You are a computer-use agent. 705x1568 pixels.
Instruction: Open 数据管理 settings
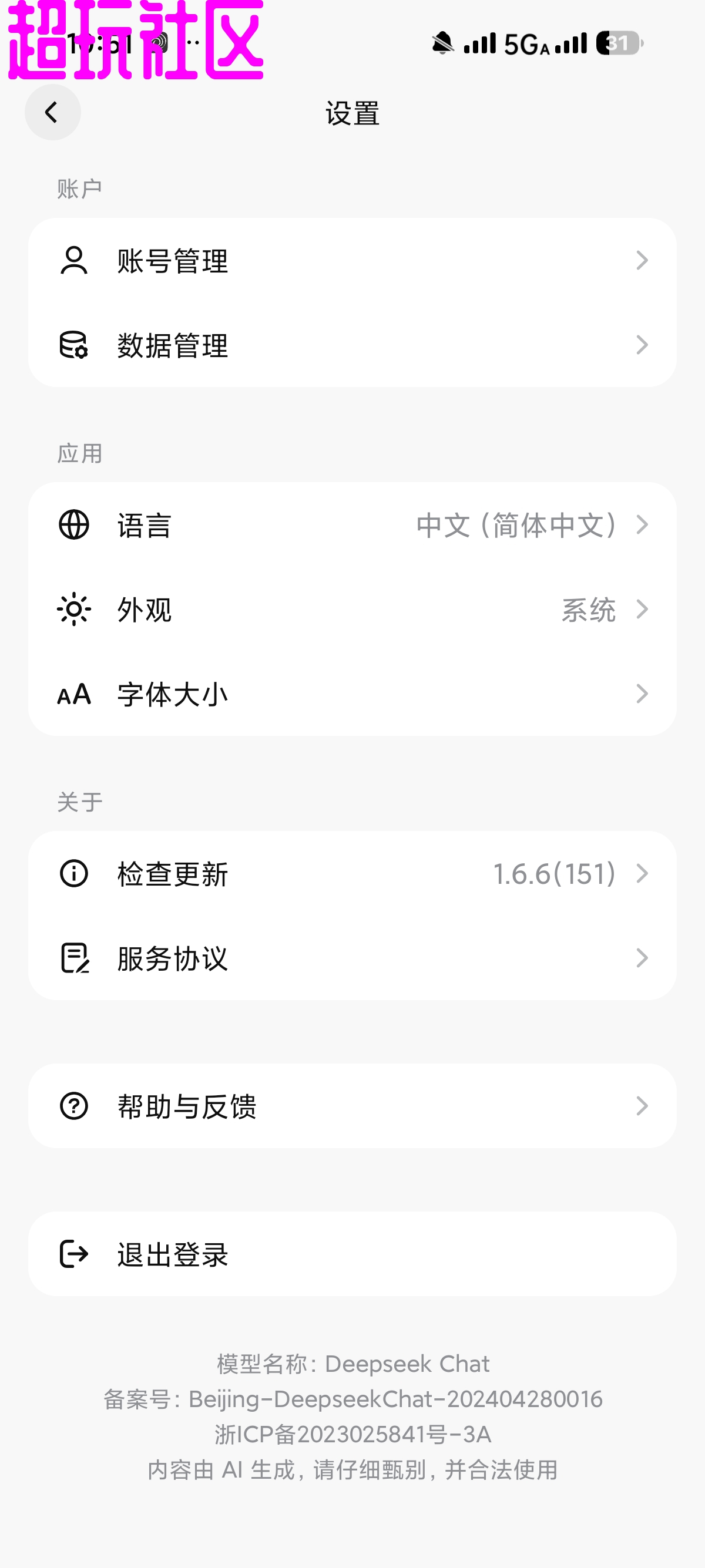[x=352, y=345]
